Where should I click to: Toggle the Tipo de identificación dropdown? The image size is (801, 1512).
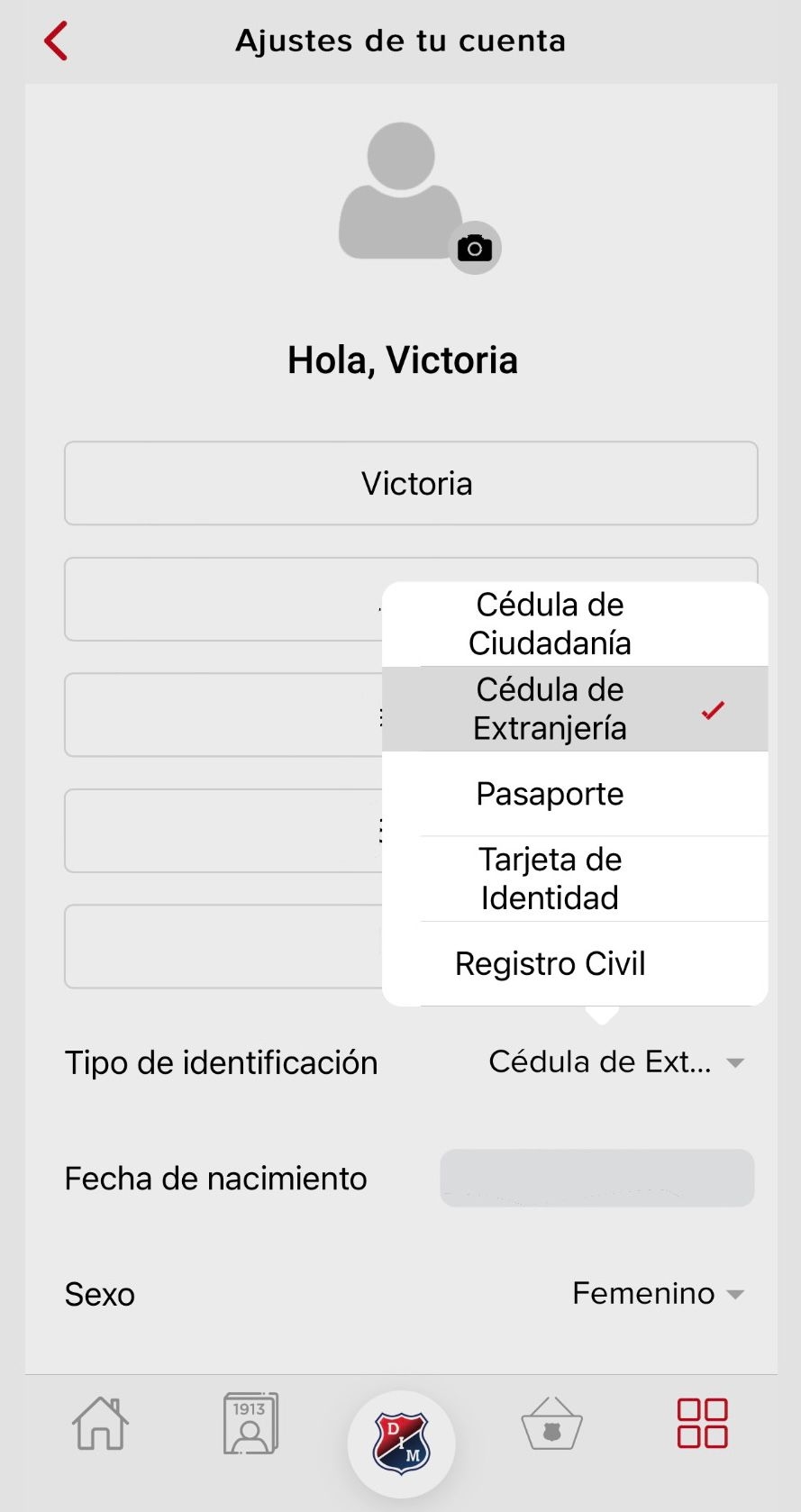(x=616, y=1062)
